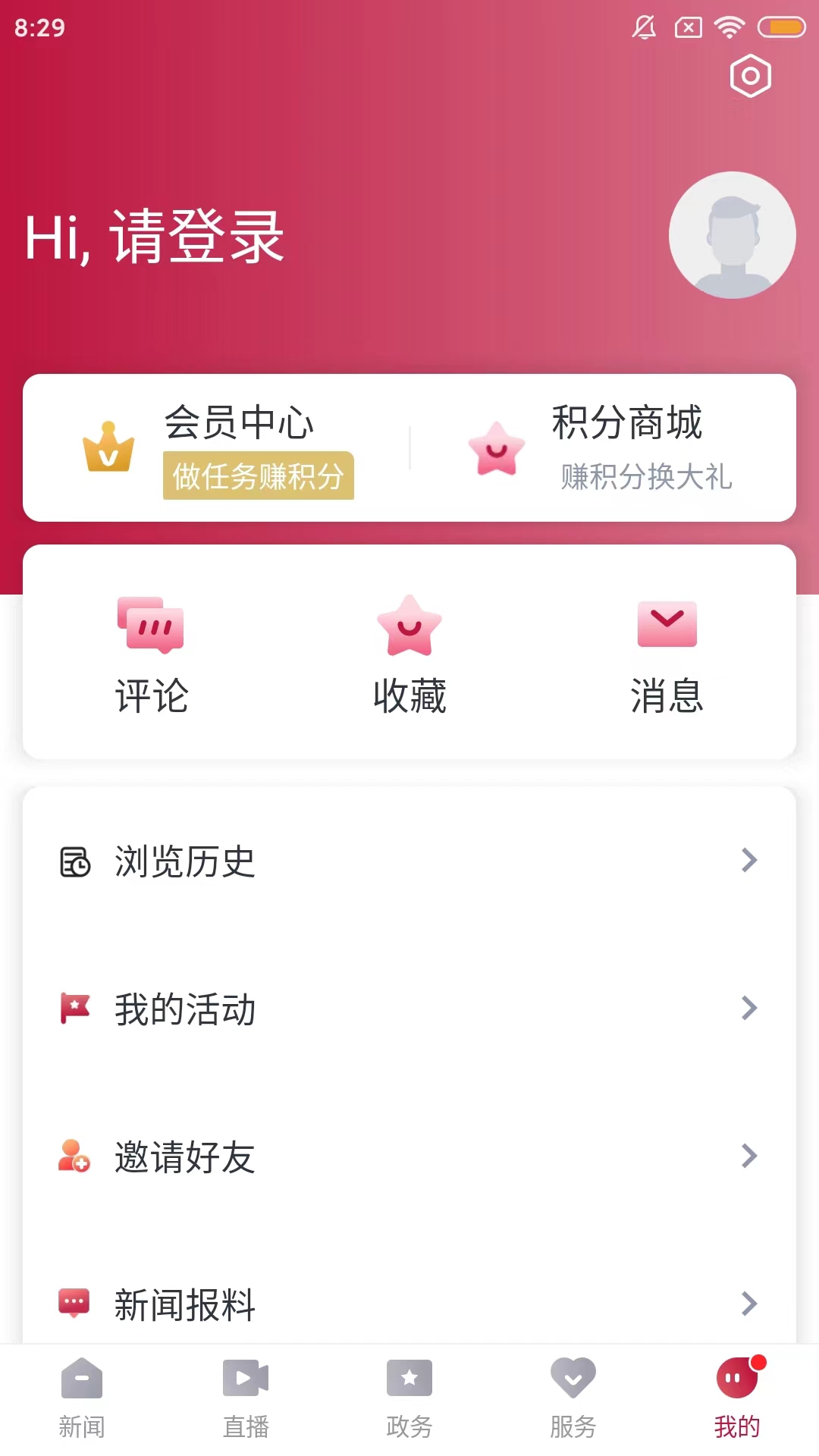Tap the 邀请好友 add-friend icon
The height and width of the screenshot is (1456, 819).
click(74, 1156)
